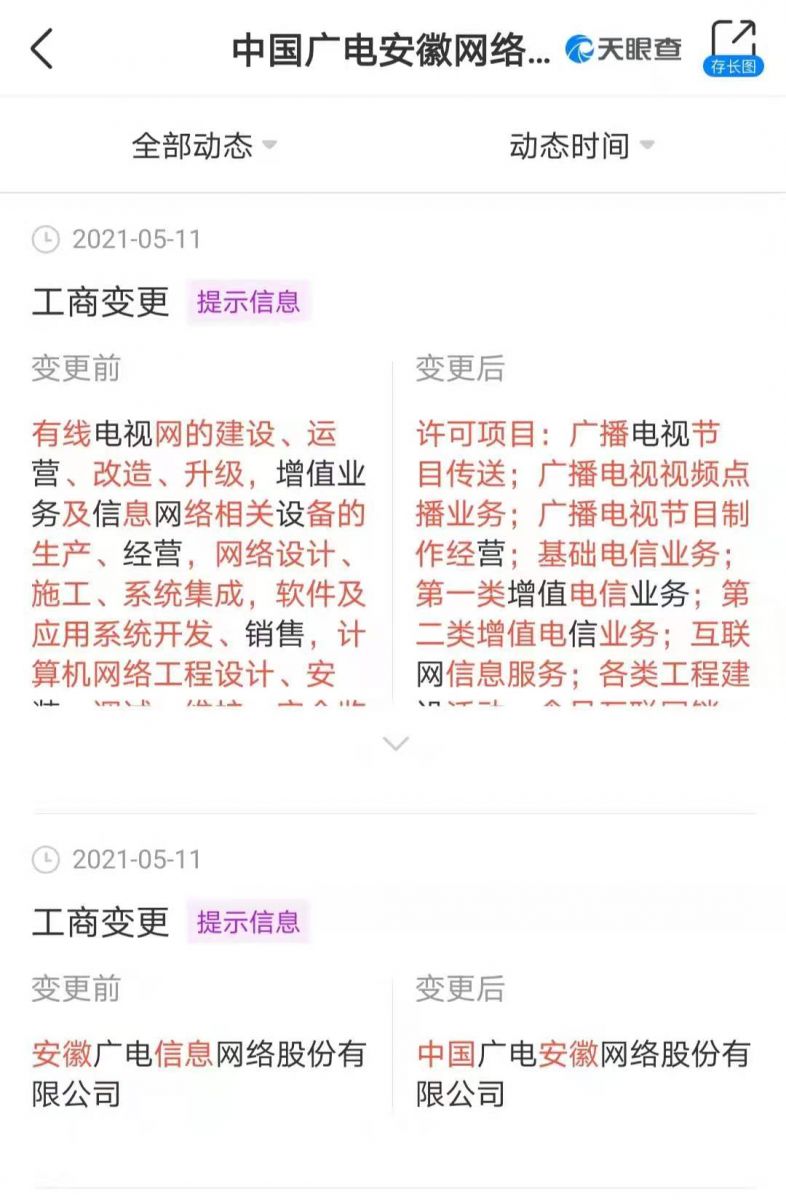Go back using the top-left arrow

click(x=42, y=48)
